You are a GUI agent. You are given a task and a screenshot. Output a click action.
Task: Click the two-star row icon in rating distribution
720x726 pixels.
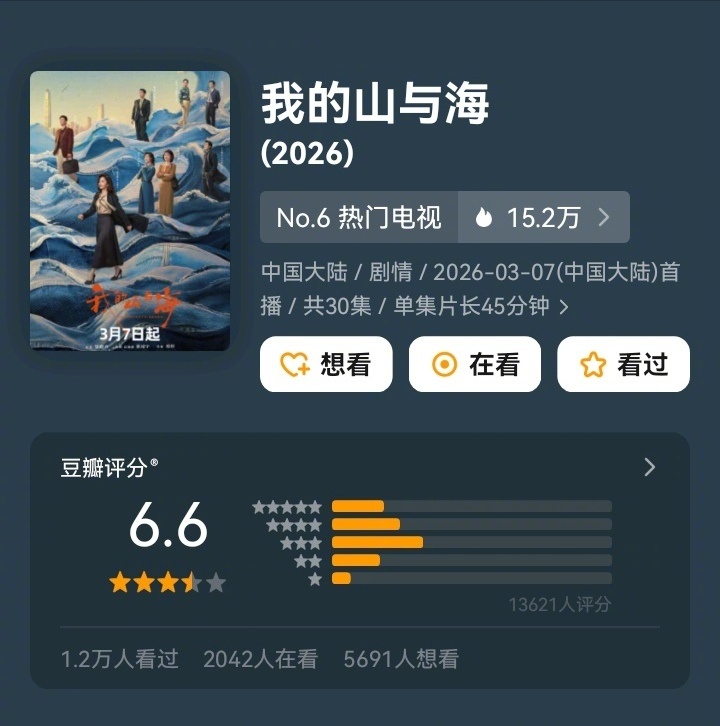(x=306, y=560)
